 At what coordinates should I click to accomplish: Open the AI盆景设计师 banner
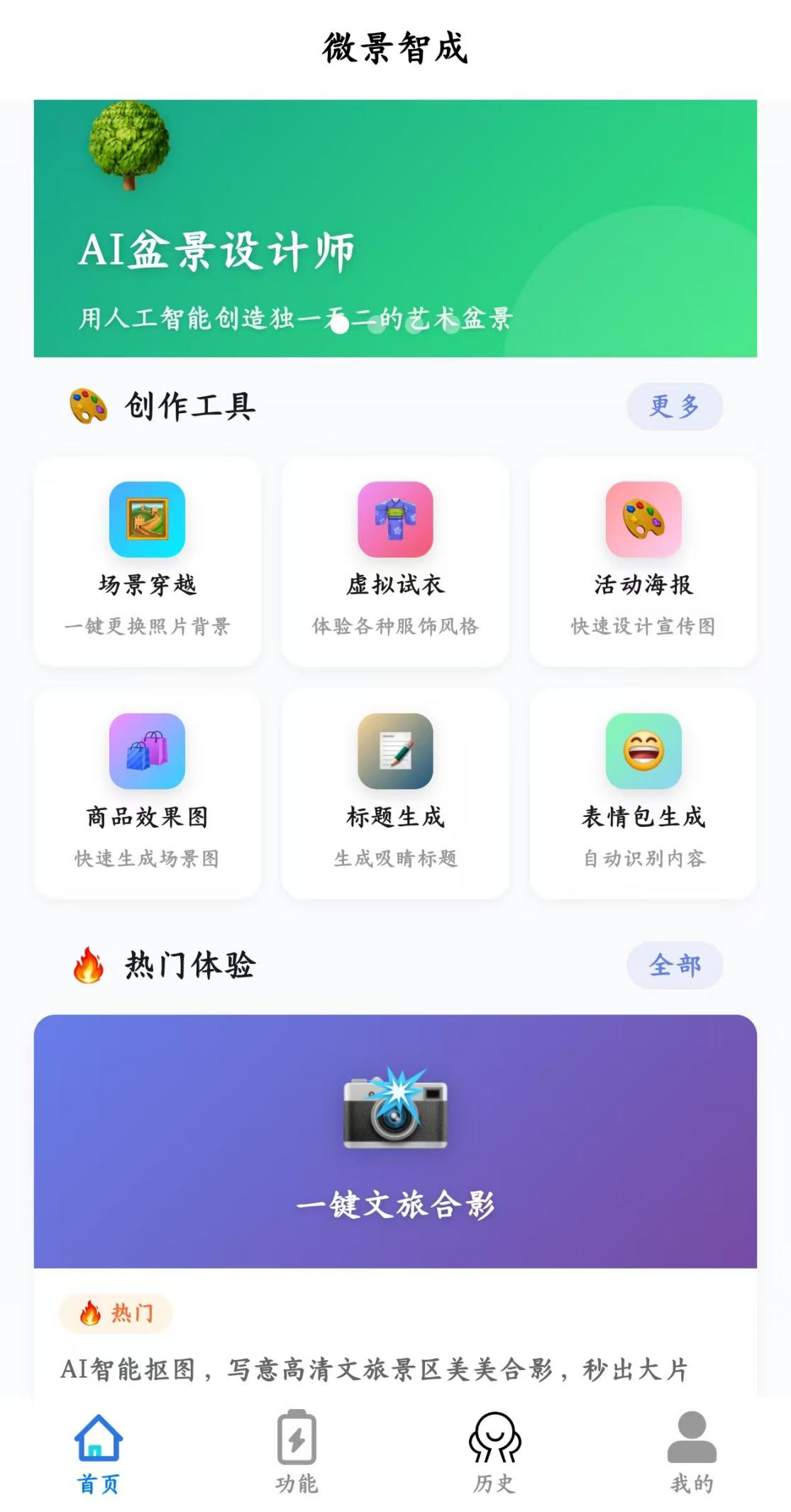coord(395,229)
